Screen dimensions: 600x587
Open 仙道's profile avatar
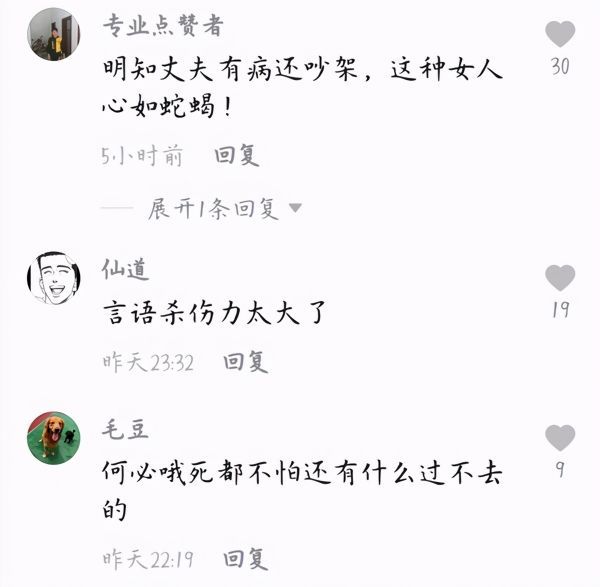click(53, 278)
